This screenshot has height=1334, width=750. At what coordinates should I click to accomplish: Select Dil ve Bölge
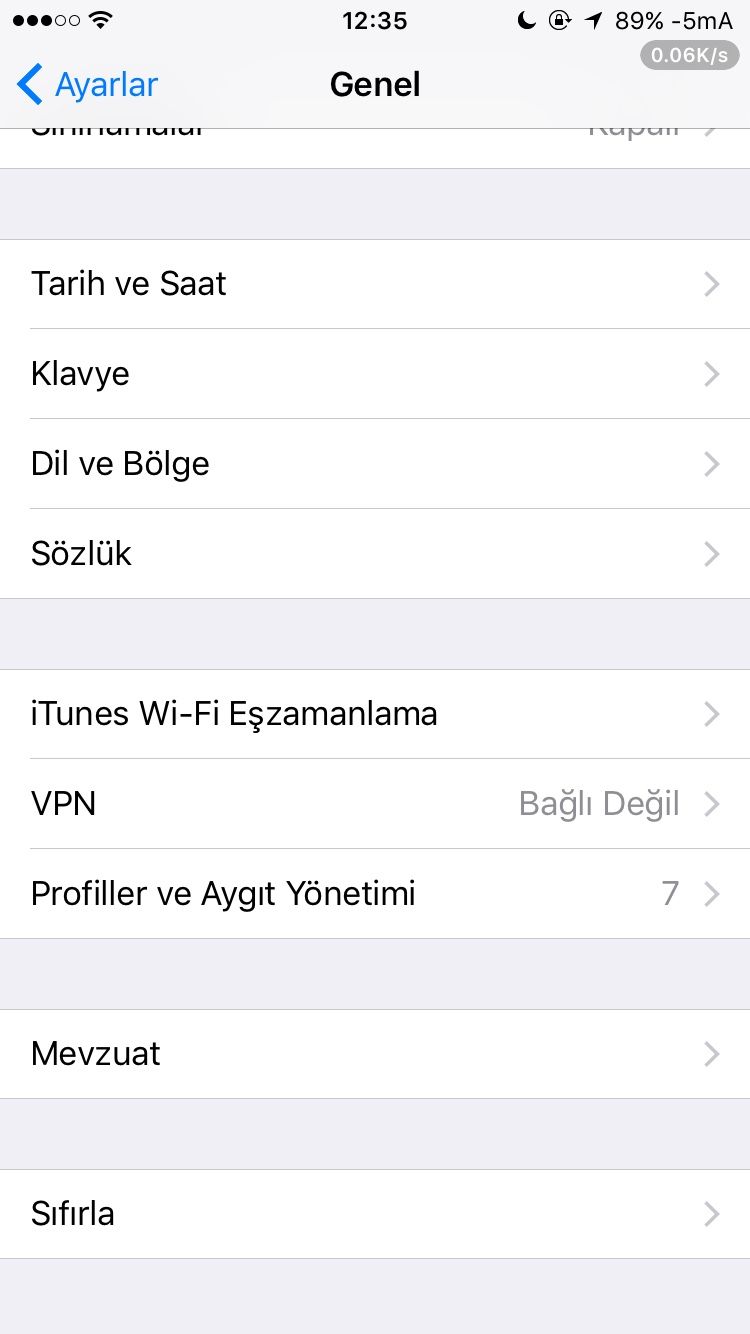(375, 464)
